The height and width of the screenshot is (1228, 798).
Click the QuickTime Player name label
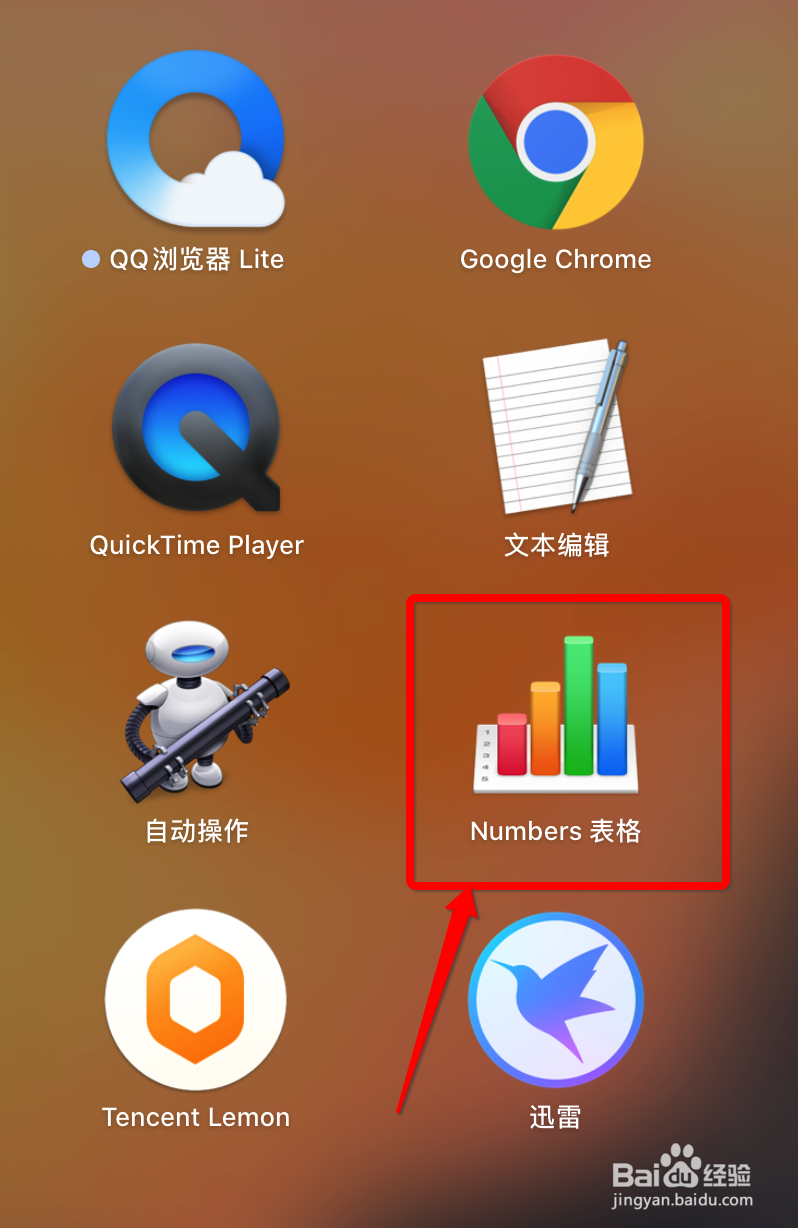pos(196,545)
